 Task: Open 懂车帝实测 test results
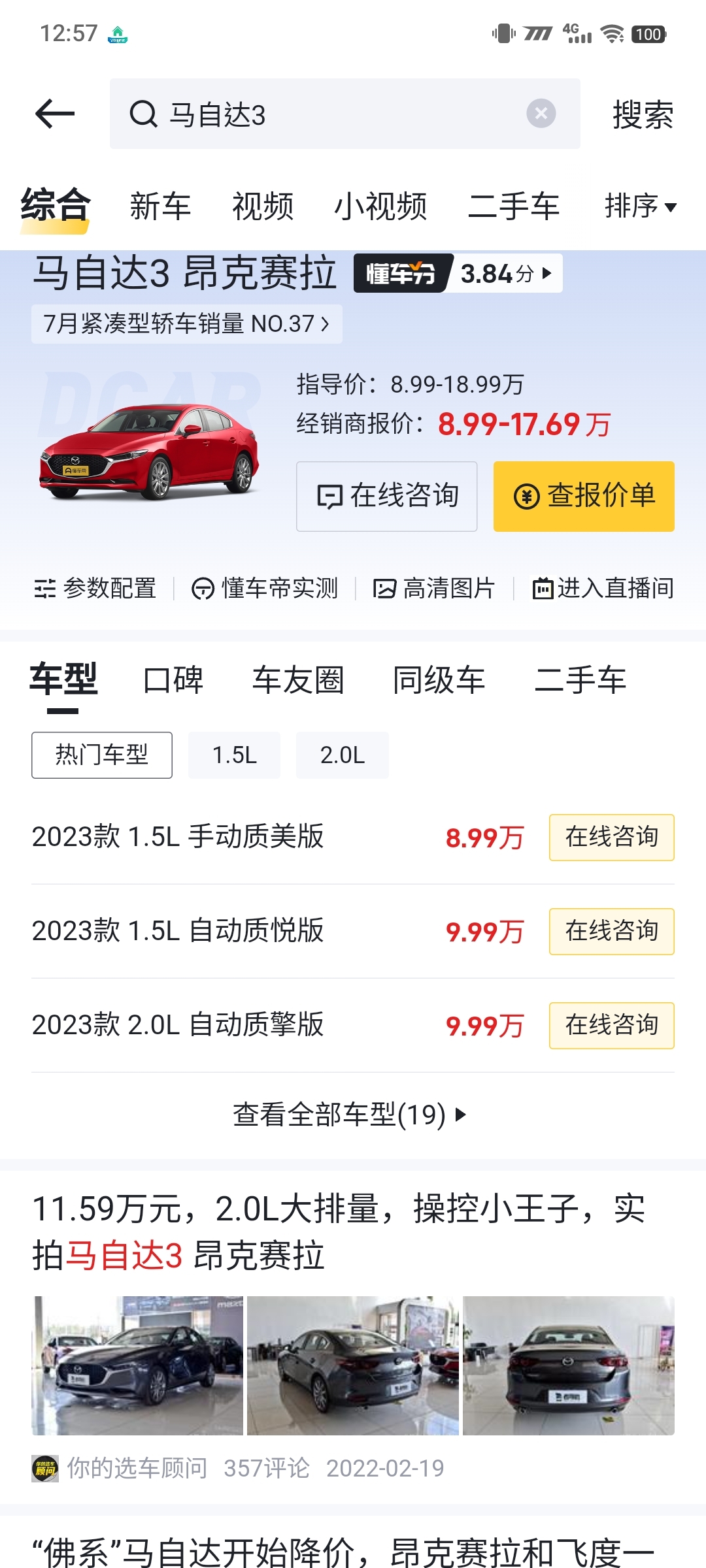(x=265, y=588)
